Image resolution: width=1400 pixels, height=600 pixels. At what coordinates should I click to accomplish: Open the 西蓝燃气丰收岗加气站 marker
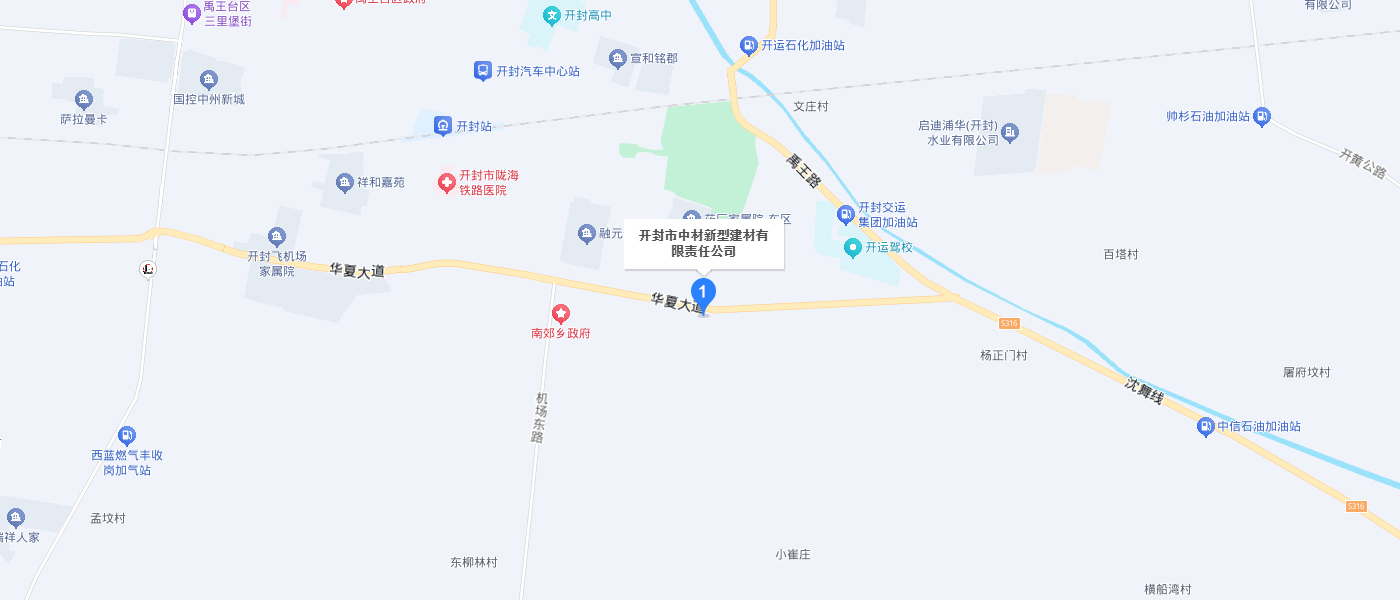click(126, 436)
